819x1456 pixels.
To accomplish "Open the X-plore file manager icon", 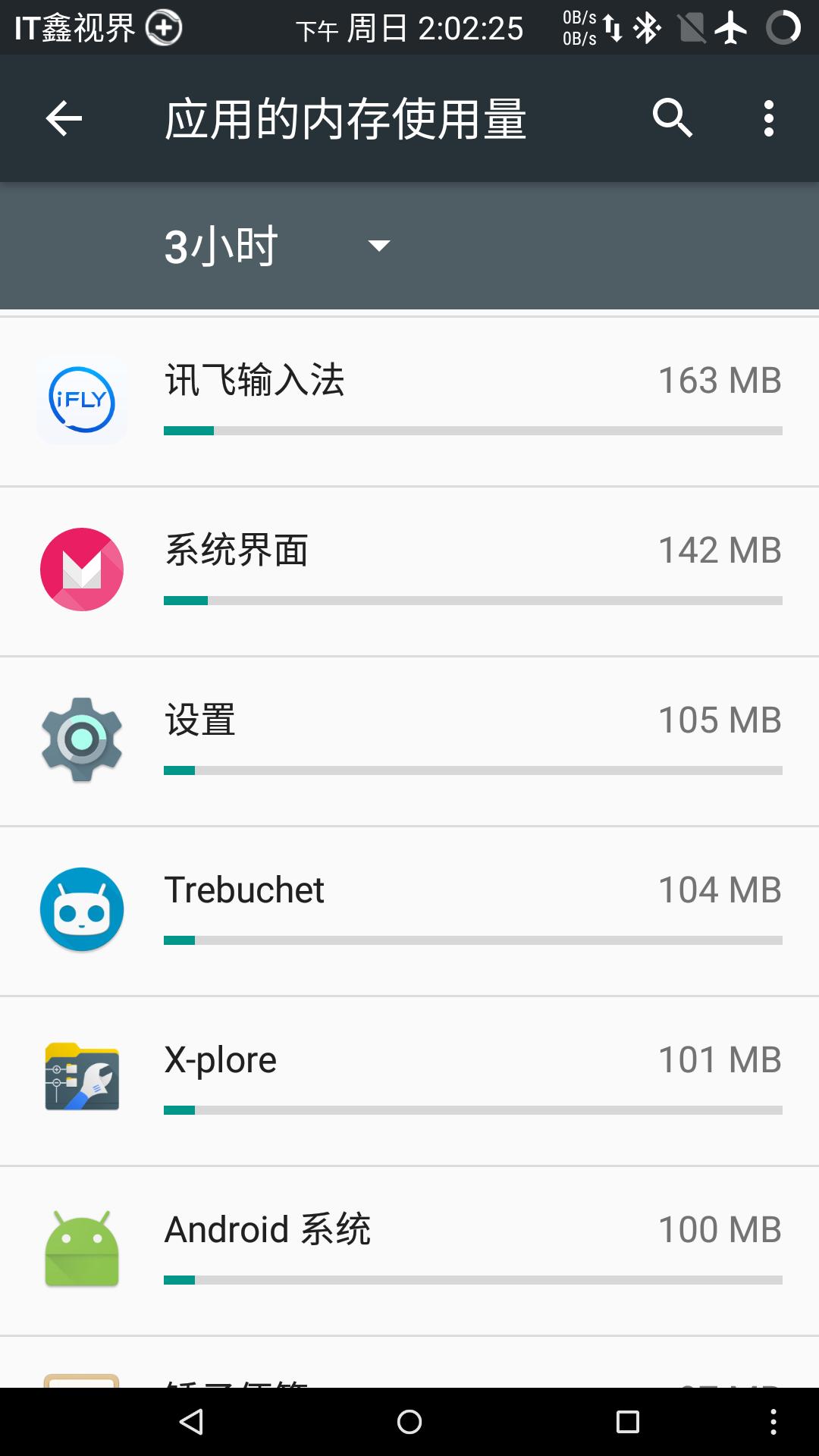I will click(x=81, y=1079).
